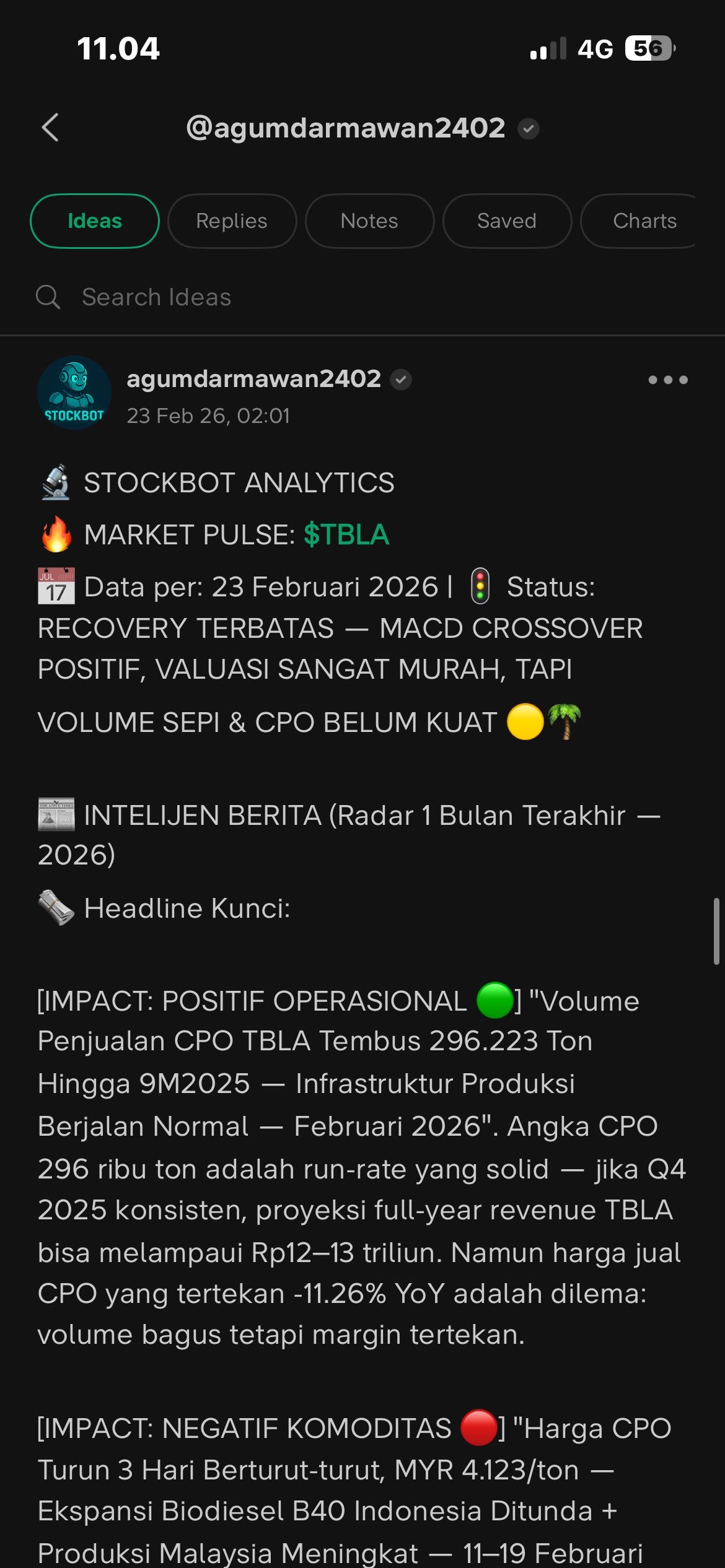Image resolution: width=725 pixels, height=1568 pixels.
Task: Select the Ideas tab
Action: coord(95,221)
